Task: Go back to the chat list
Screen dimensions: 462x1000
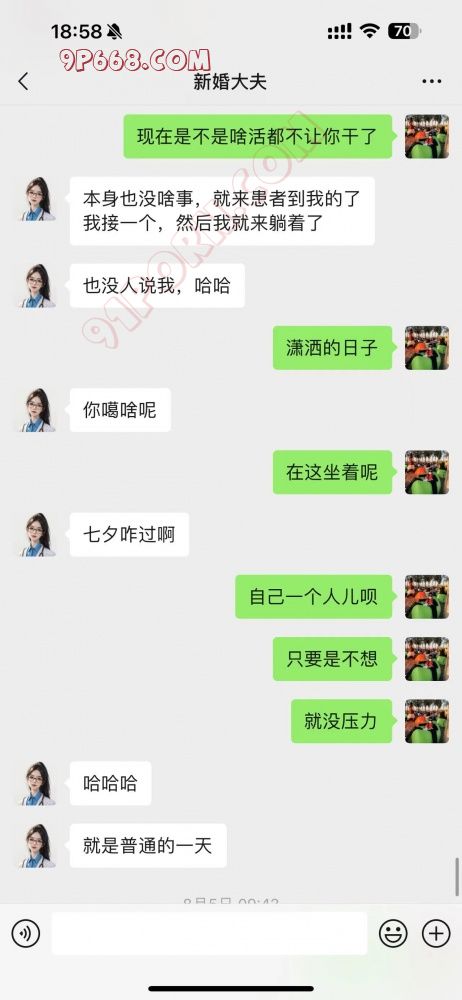Action: tap(24, 82)
